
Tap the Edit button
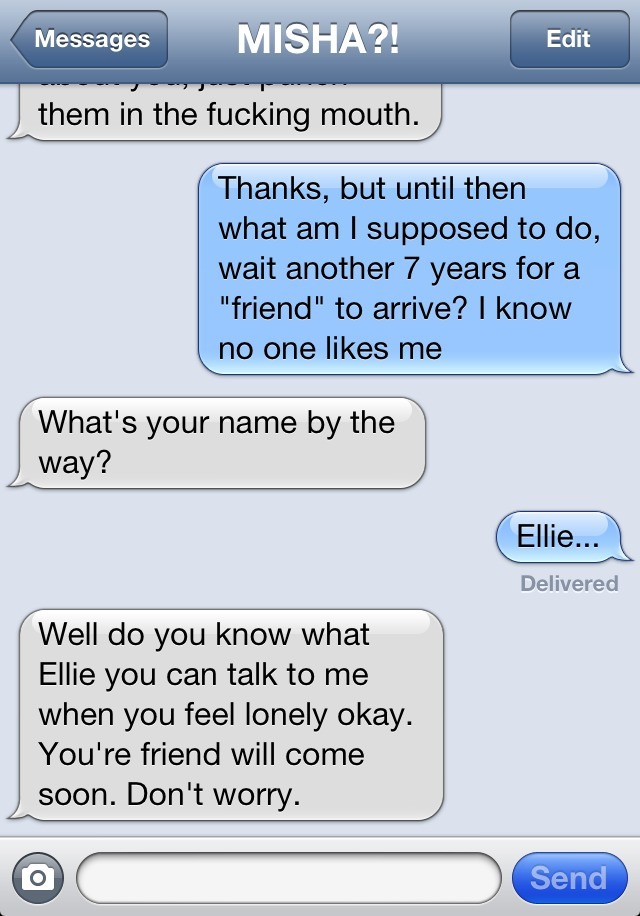(567, 40)
